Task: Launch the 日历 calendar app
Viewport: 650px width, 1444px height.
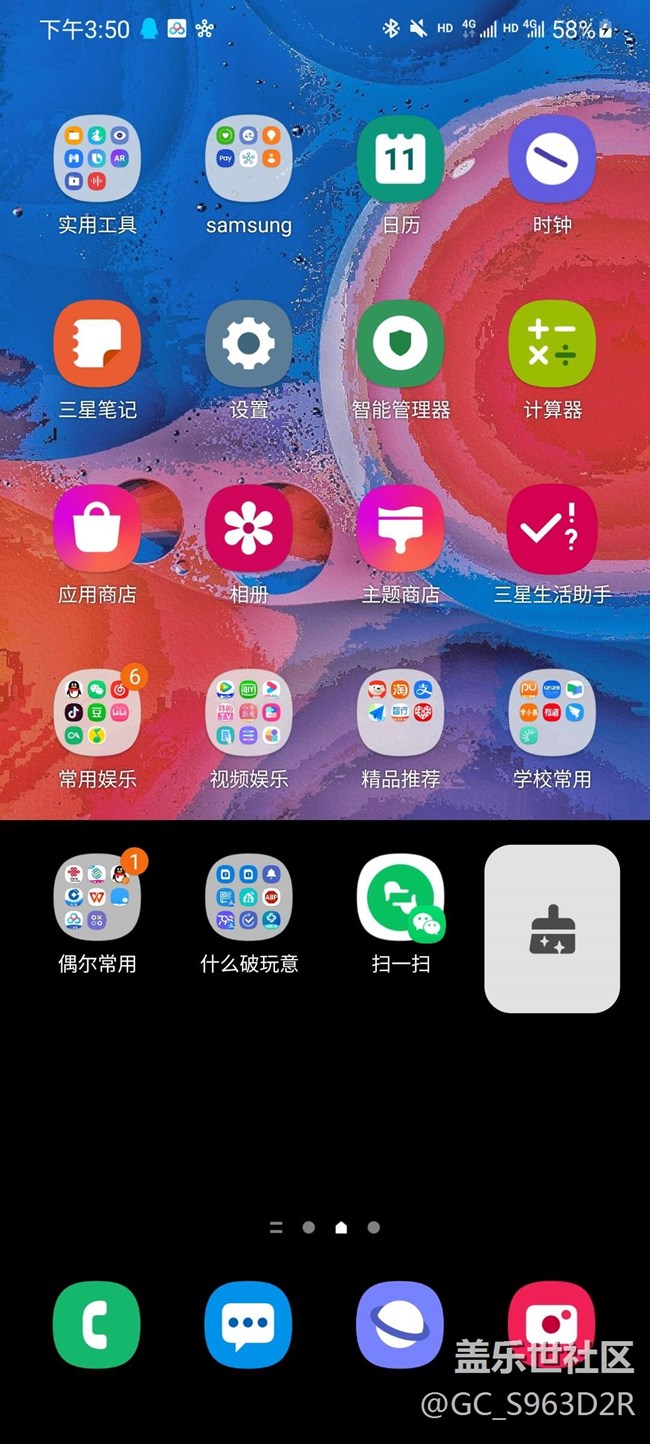Action: [400, 159]
